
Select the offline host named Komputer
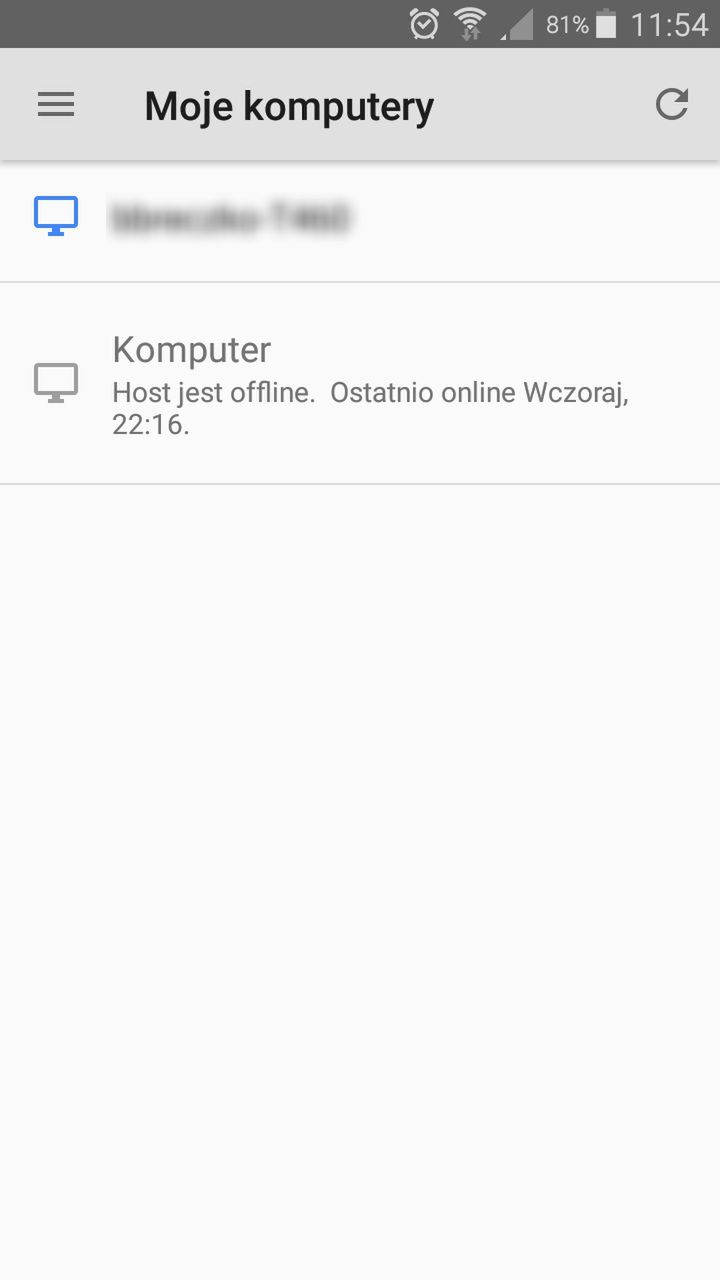coord(360,384)
